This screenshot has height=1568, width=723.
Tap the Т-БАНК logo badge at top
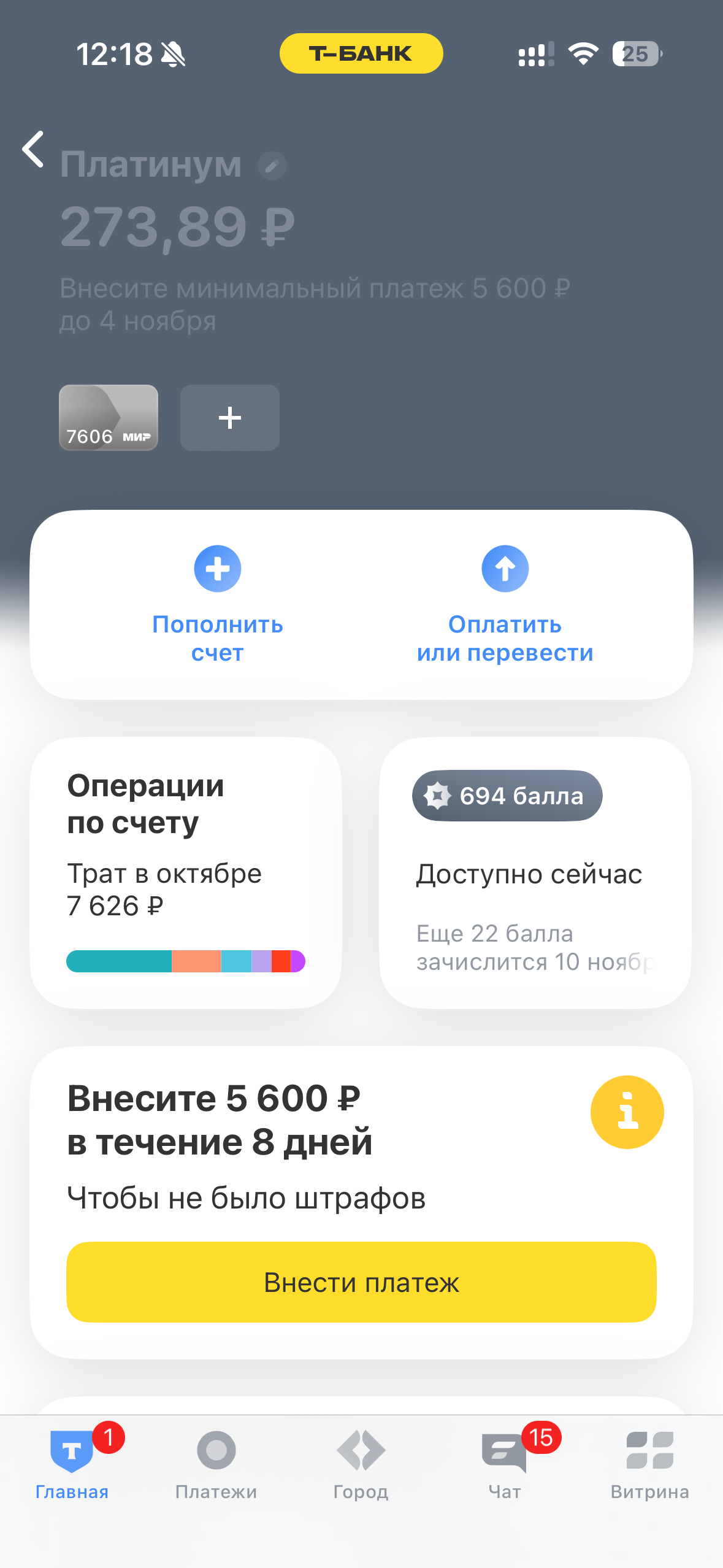pyautogui.click(x=361, y=53)
